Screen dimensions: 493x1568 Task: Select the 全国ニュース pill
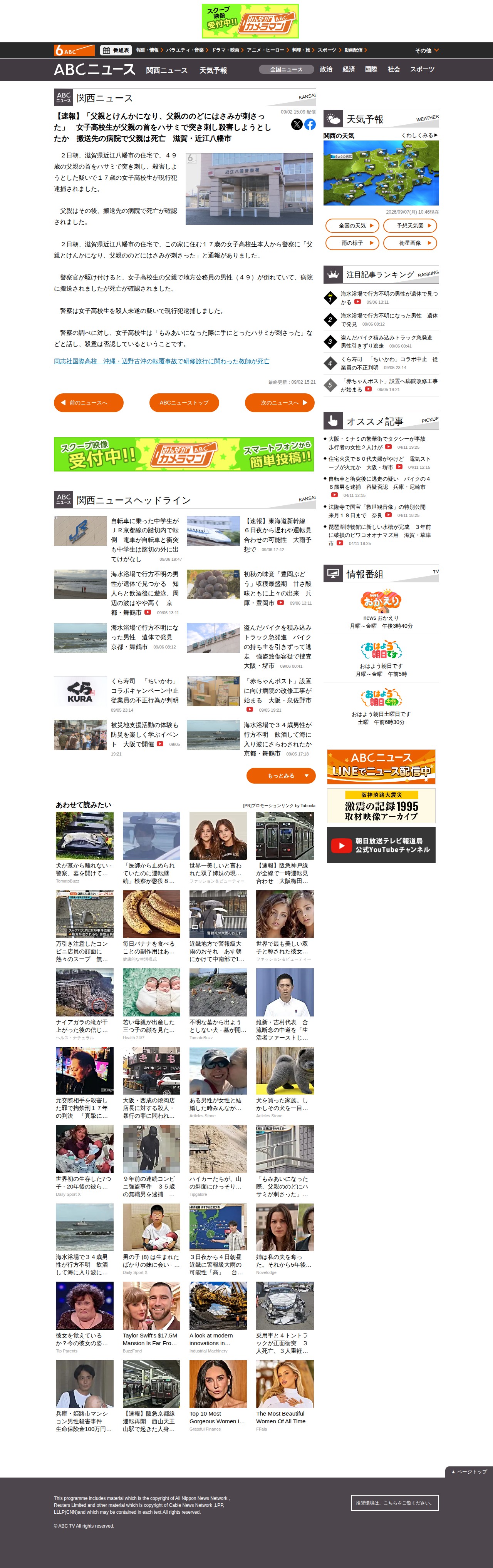(x=287, y=69)
